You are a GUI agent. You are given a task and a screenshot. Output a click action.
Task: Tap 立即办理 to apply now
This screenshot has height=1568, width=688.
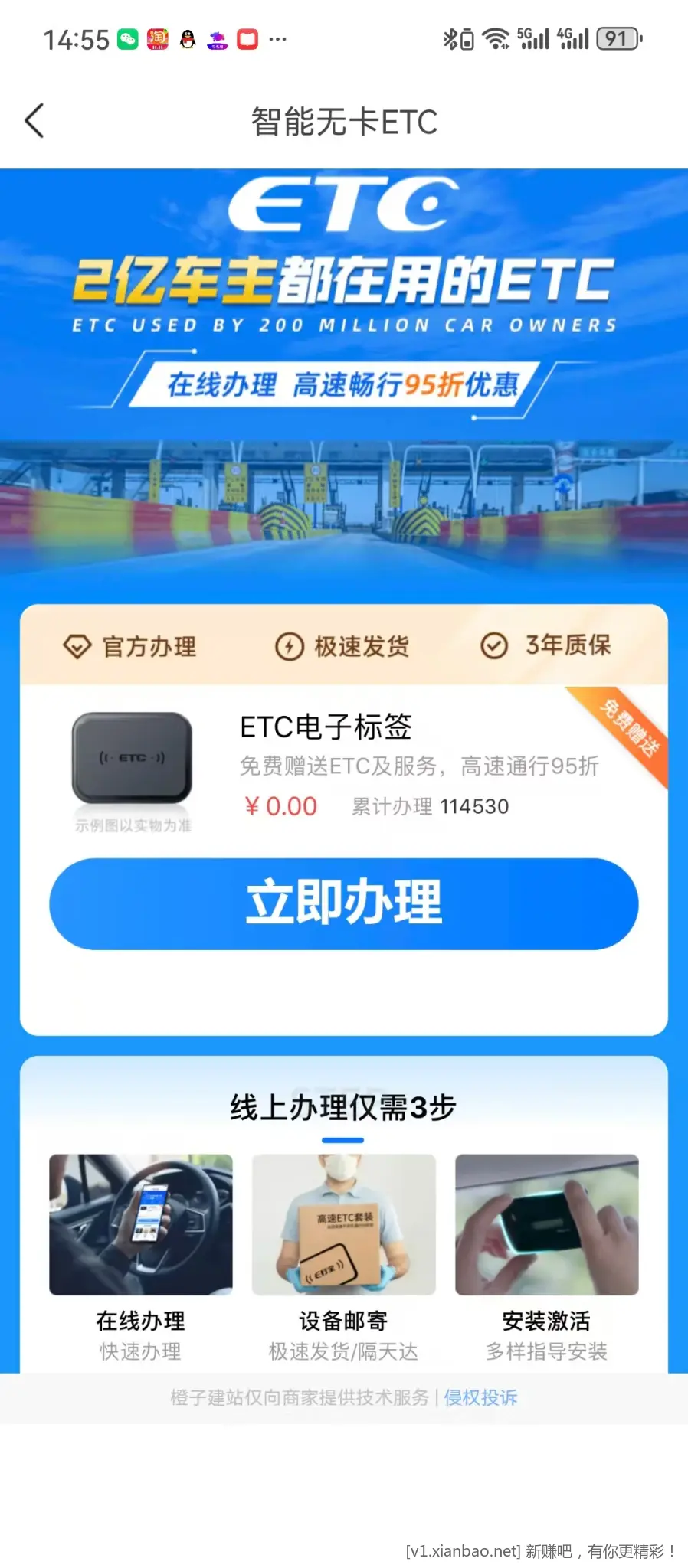click(x=344, y=903)
